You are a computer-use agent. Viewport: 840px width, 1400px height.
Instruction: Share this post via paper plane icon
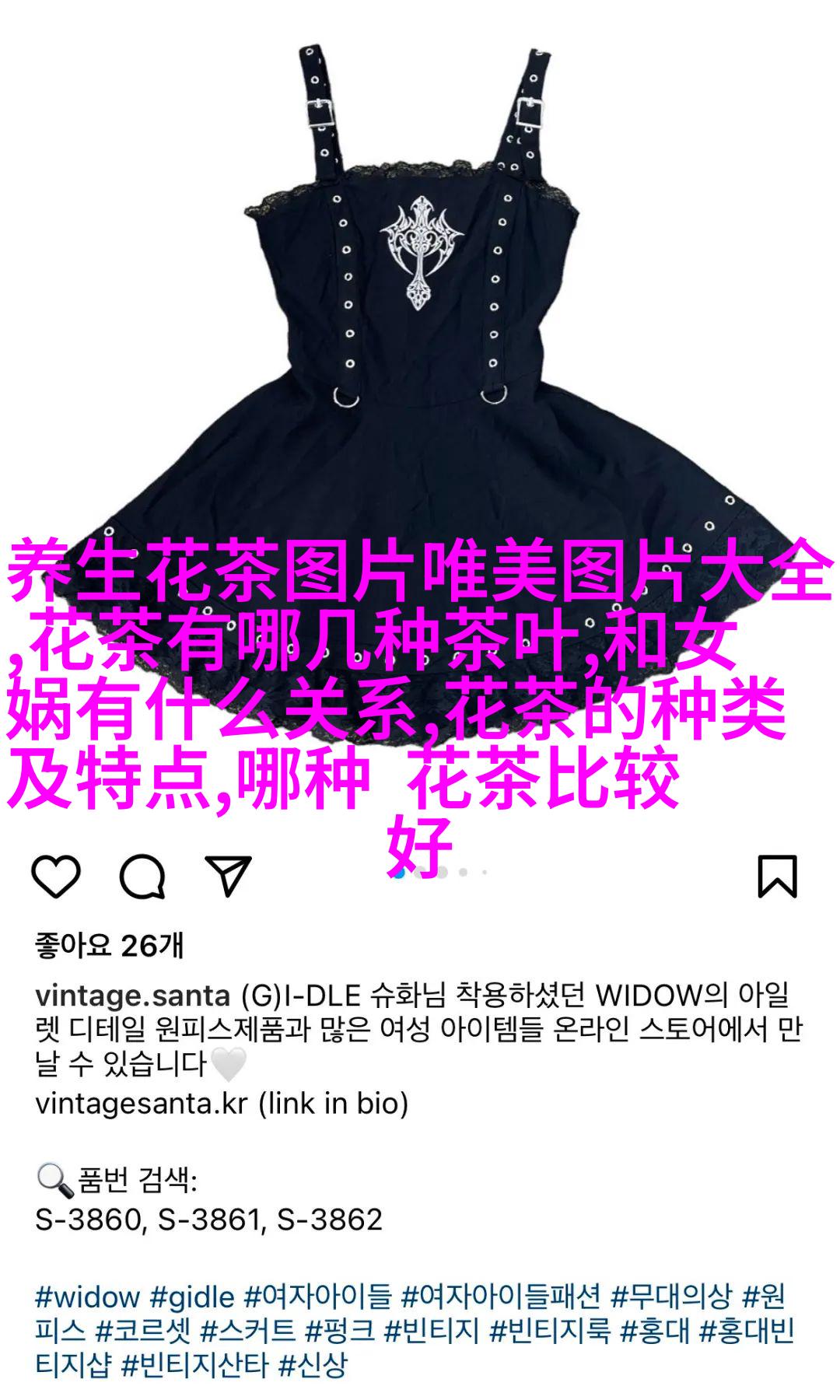point(228,876)
